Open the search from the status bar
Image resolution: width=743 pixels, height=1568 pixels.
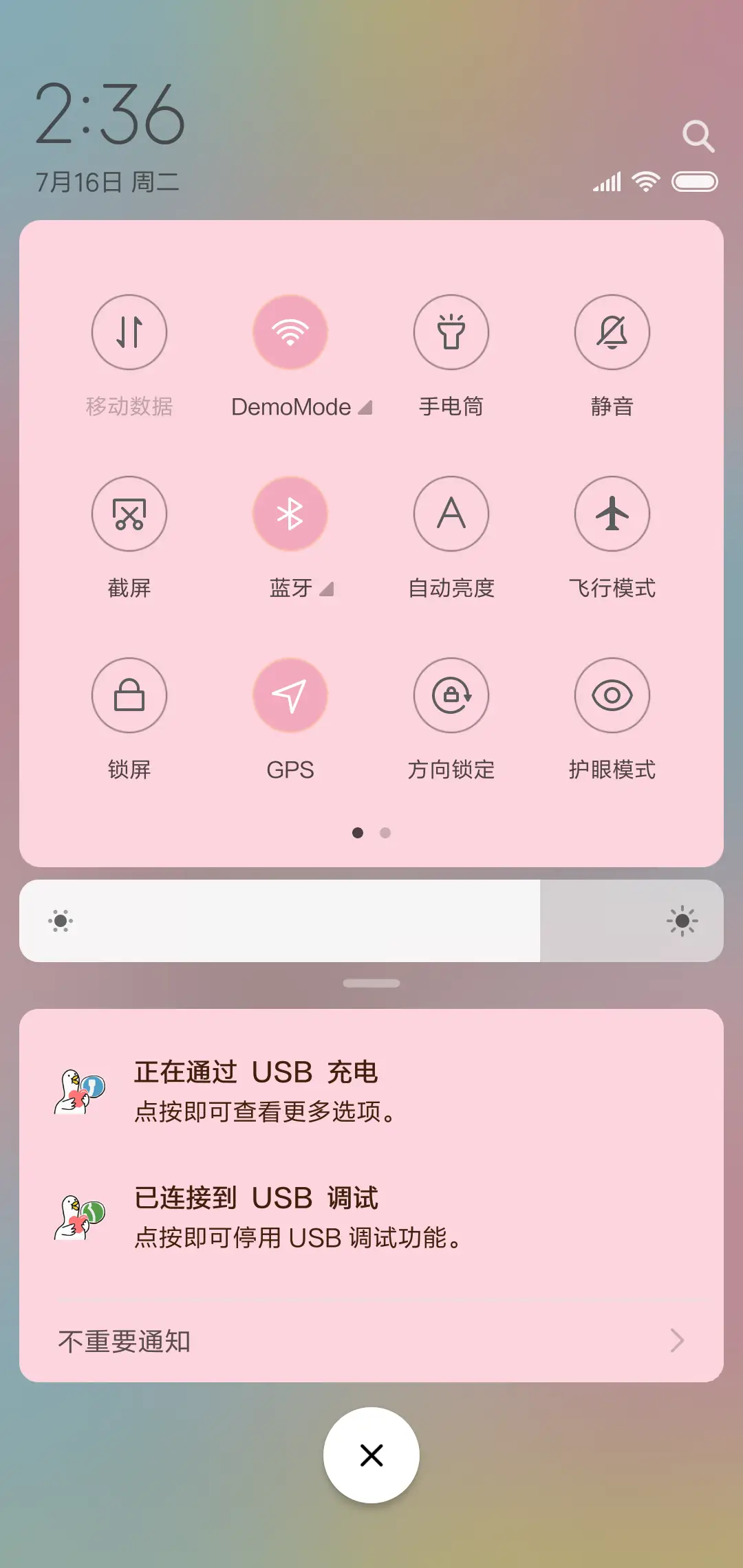click(699, 135)
